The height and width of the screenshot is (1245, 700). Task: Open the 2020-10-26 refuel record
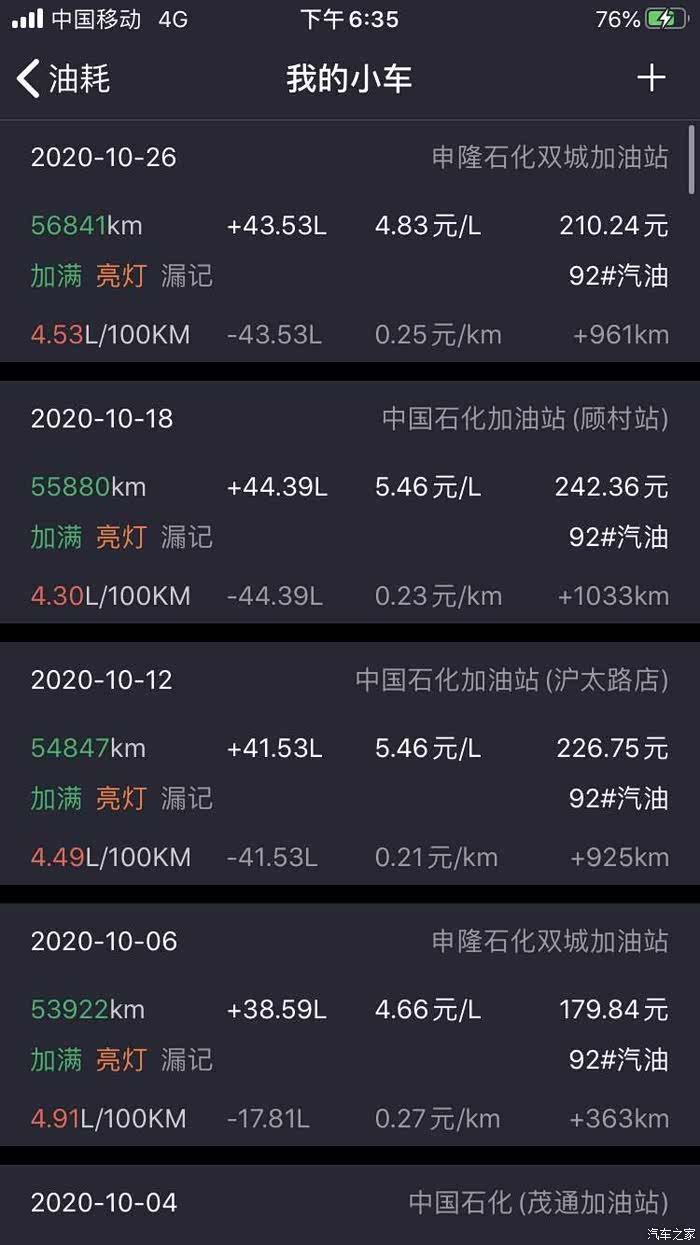(349, 245)
